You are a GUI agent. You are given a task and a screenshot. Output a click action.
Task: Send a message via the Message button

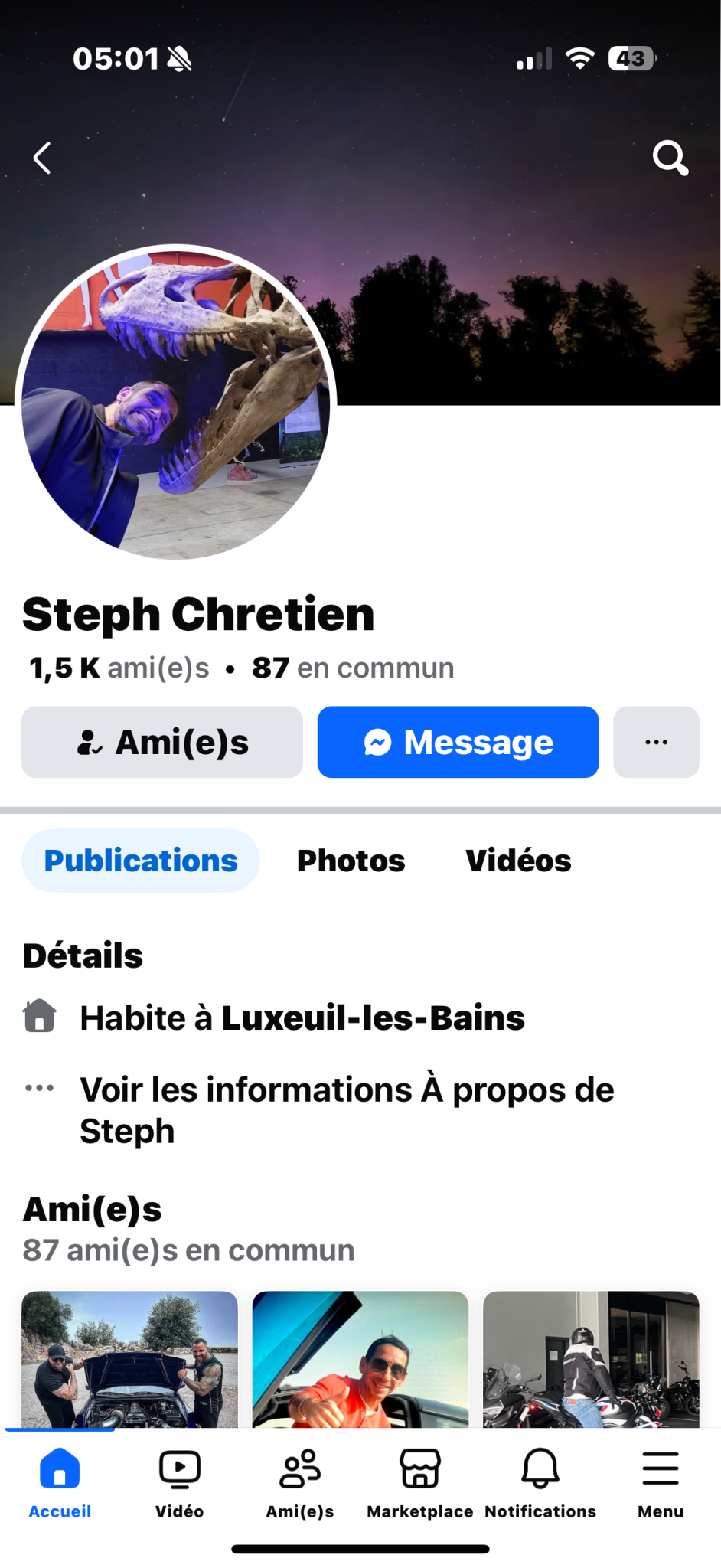point(458,742)
